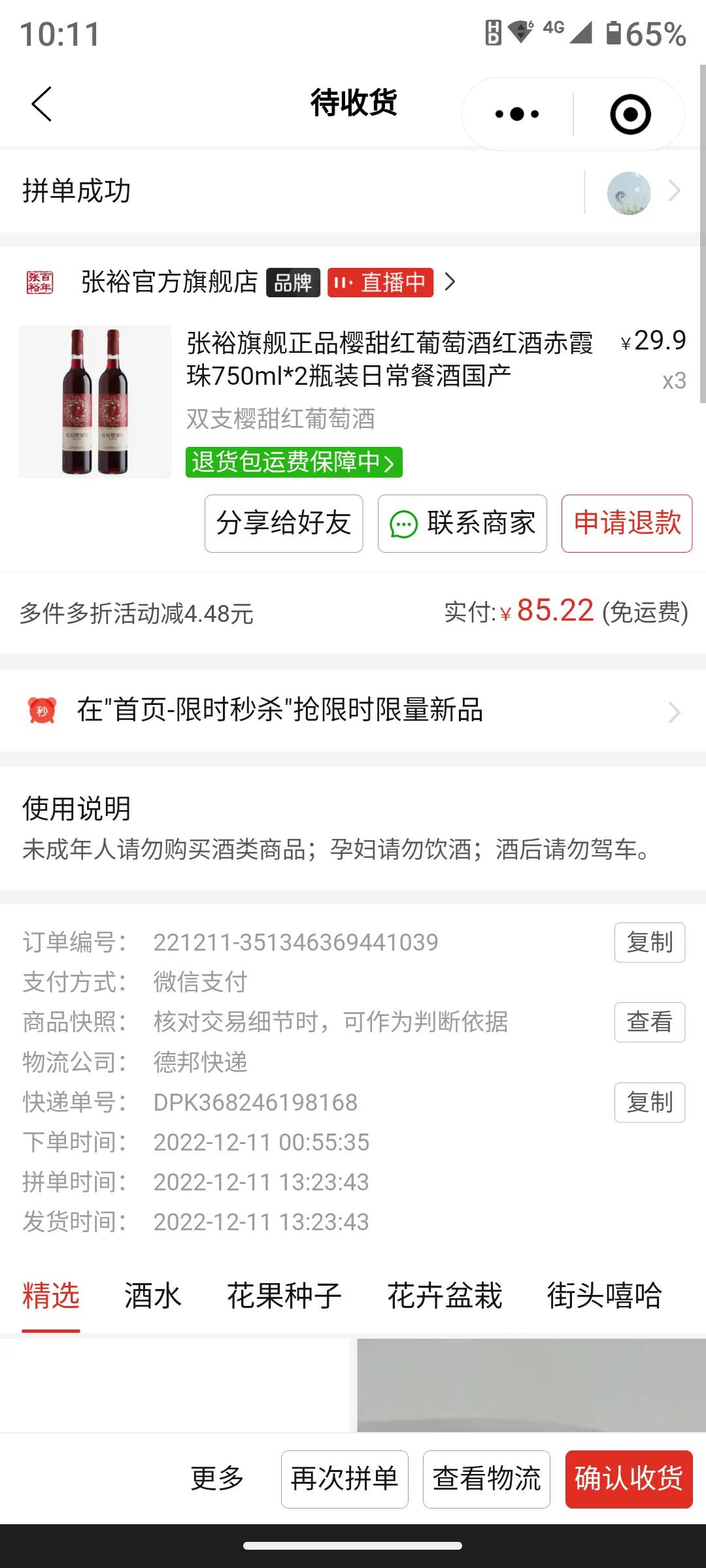The height and width of the screenshot is (1568, 706).
Task: Click the alarm clock seckill icon
Action: pos(44,713)
